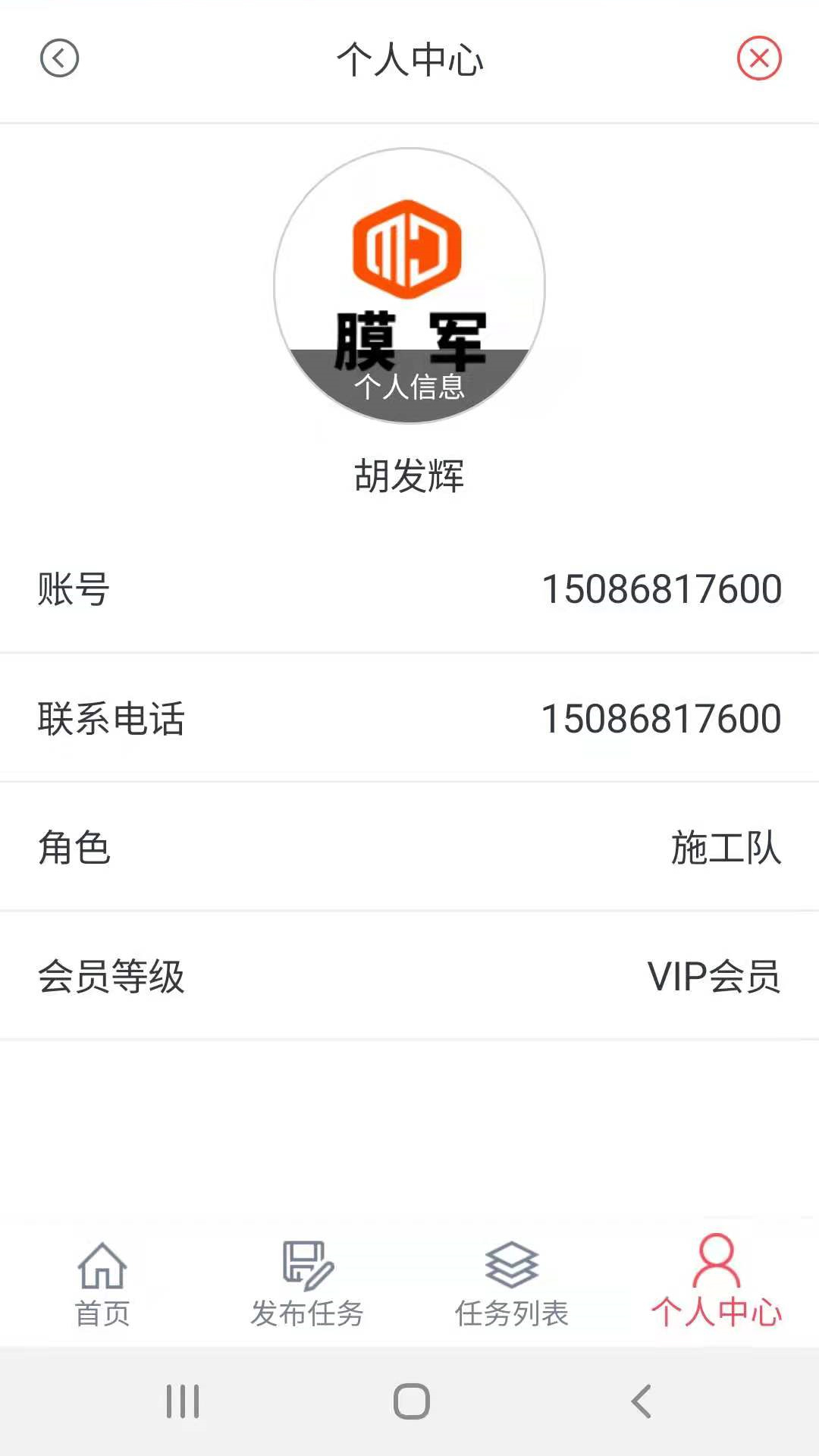Select the VIP会员 membership value
Screen dimensions: 819x1456
pos(714,976)
